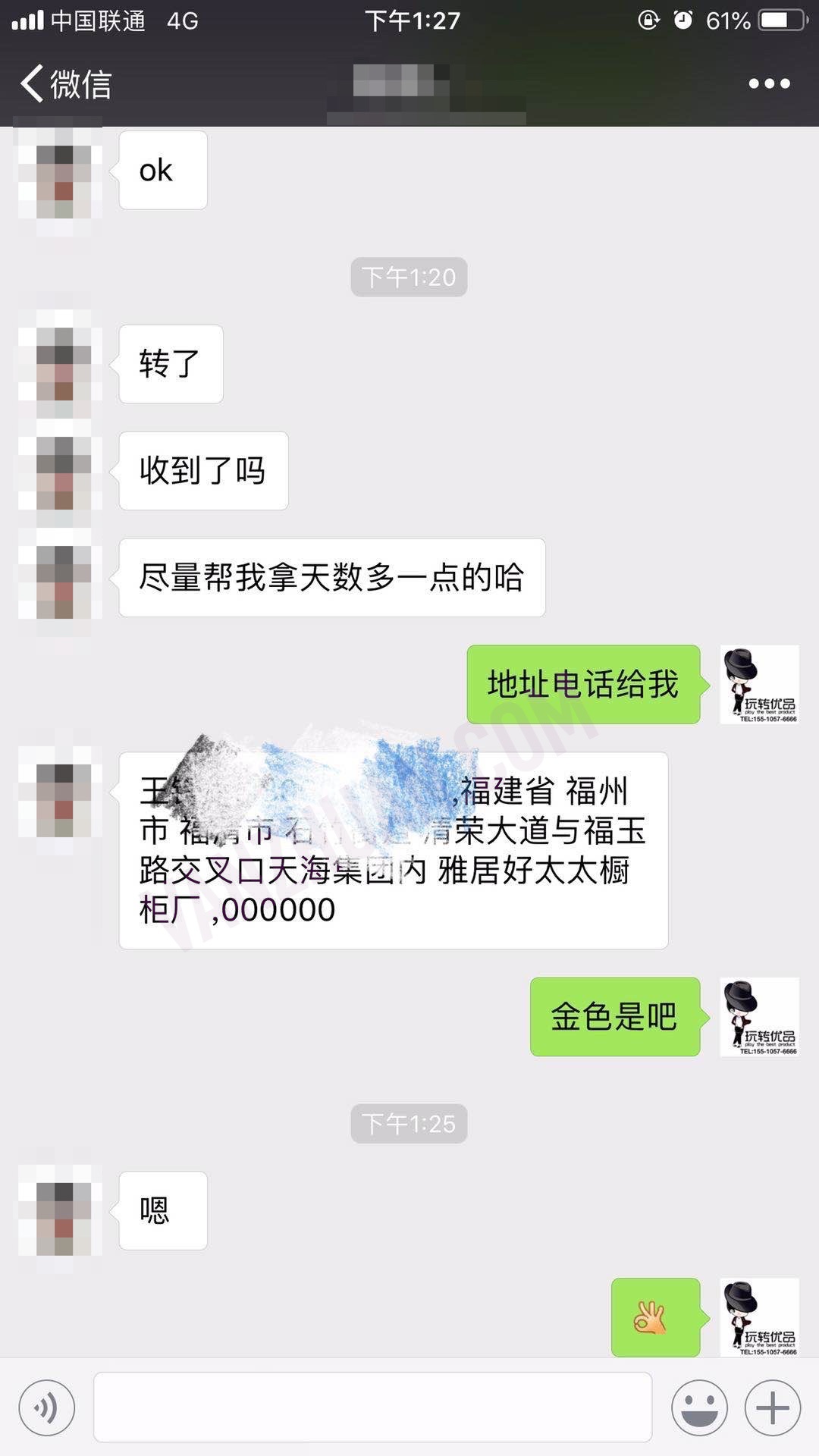Switch to voice message input
Image resolution: width=819 pixels, height=1456 pixels.
47,1408
